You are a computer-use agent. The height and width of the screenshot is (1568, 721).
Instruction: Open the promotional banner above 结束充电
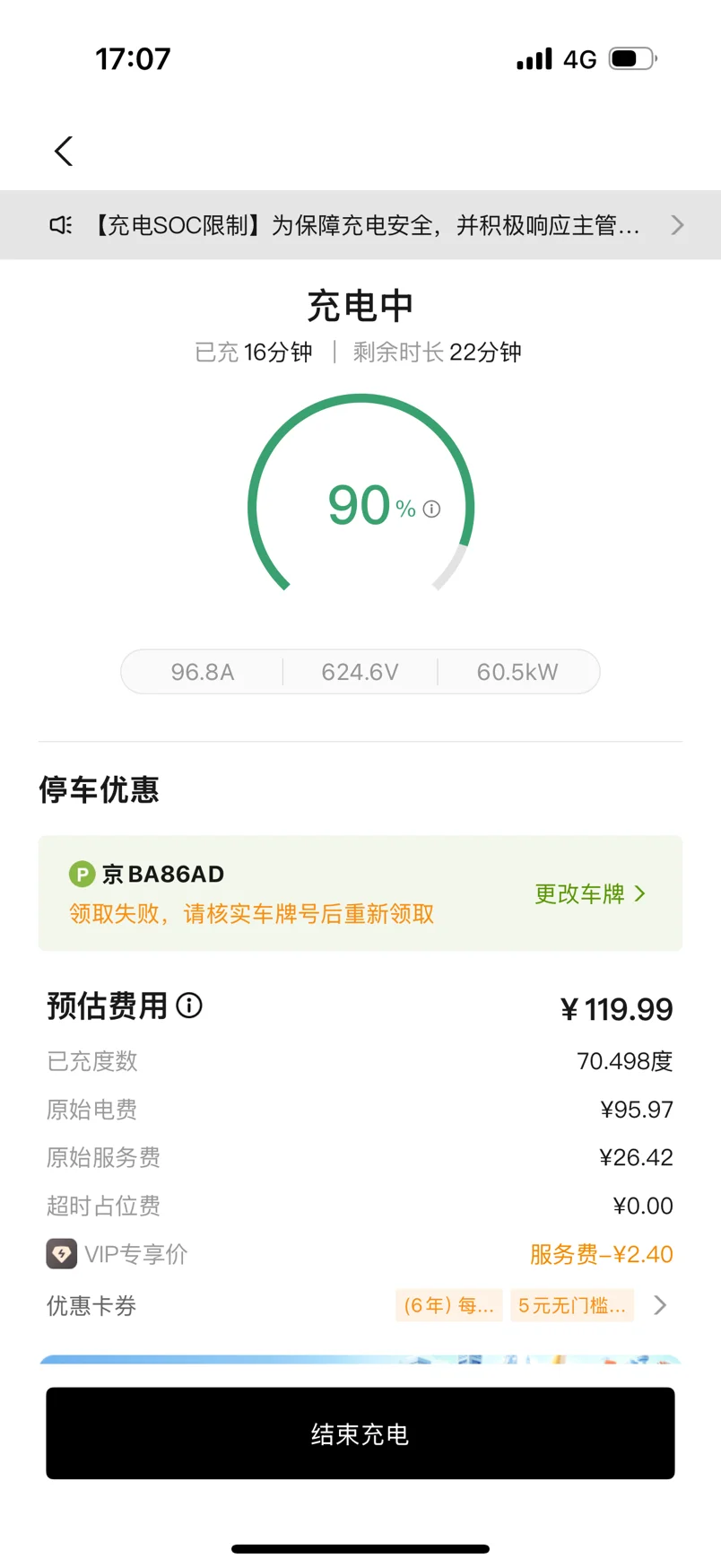point(360,1359)
